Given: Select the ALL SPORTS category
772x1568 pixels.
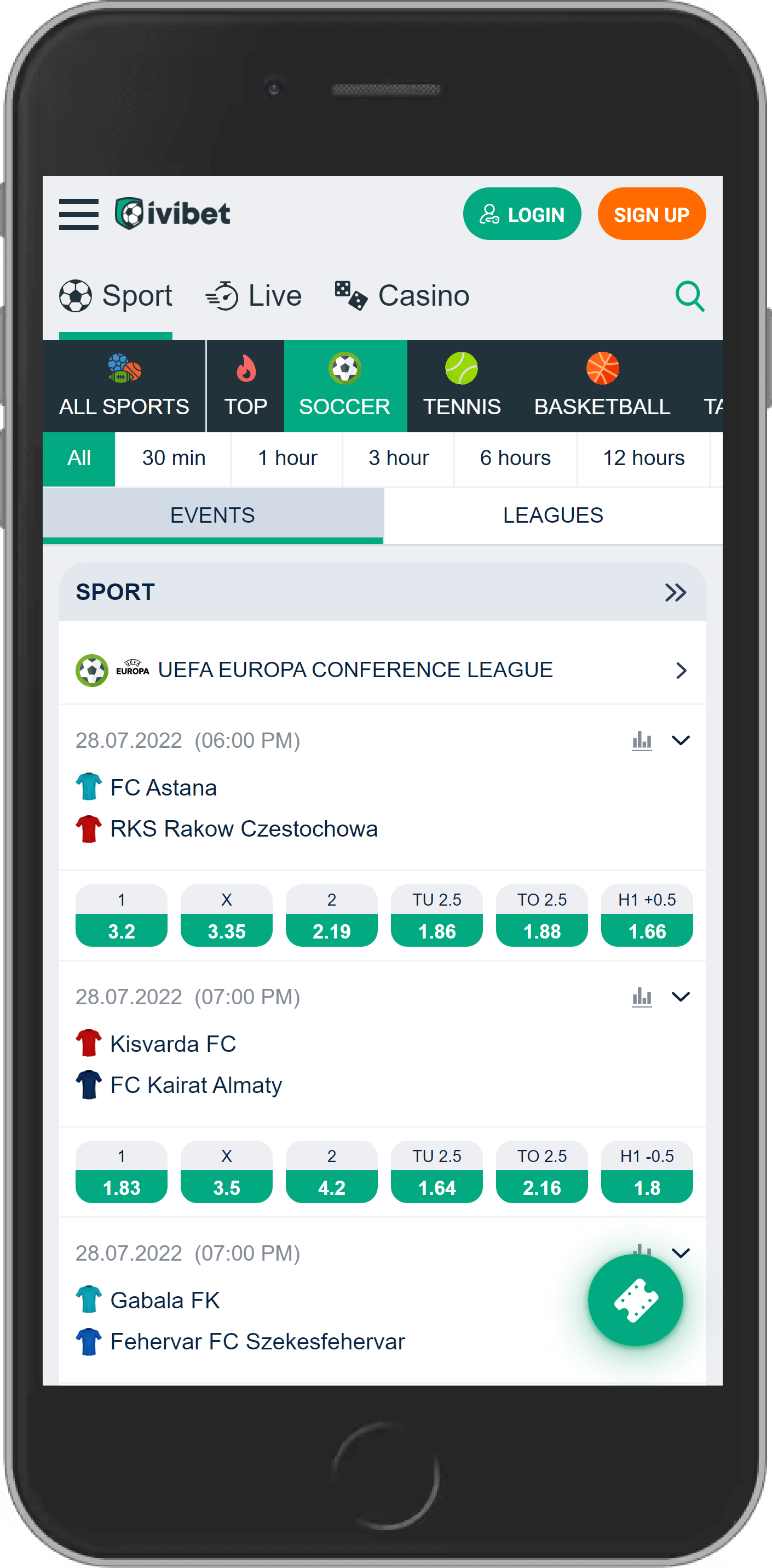Looking at the screenshot, I should (124, 386).
